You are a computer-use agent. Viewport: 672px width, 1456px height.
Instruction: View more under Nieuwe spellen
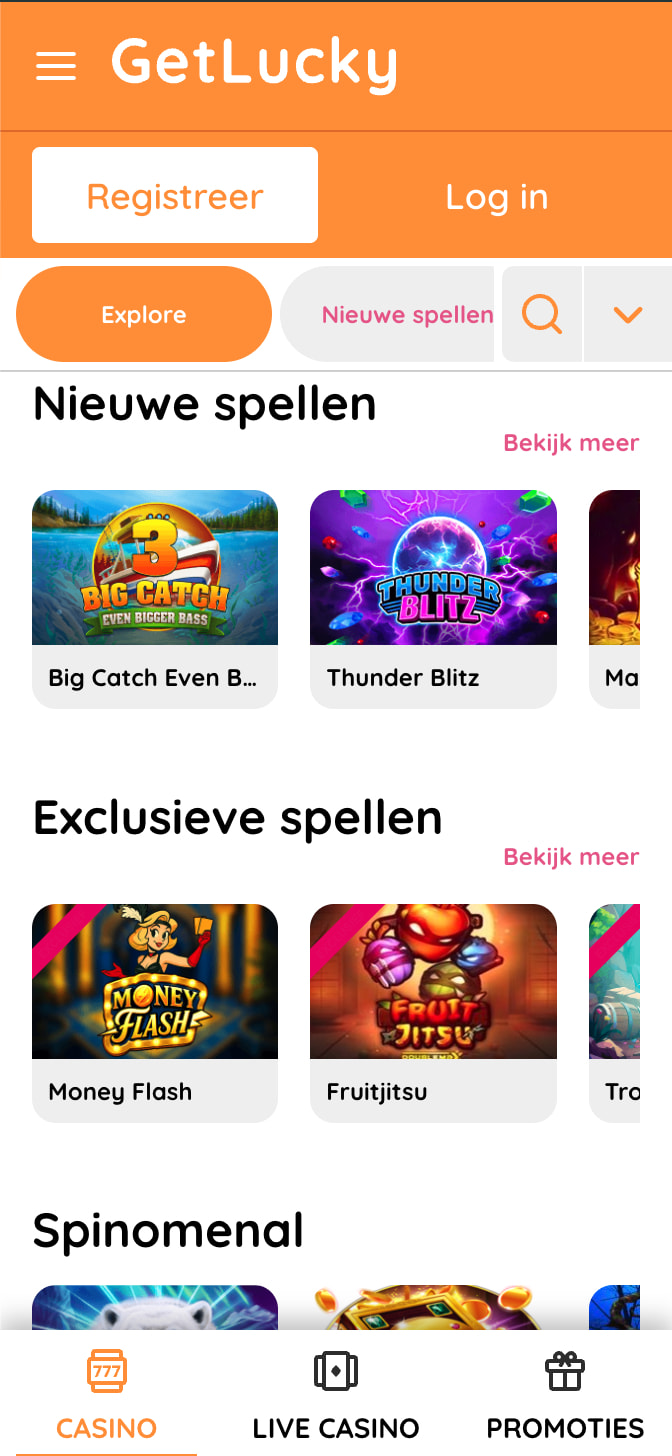pos(571,443)
